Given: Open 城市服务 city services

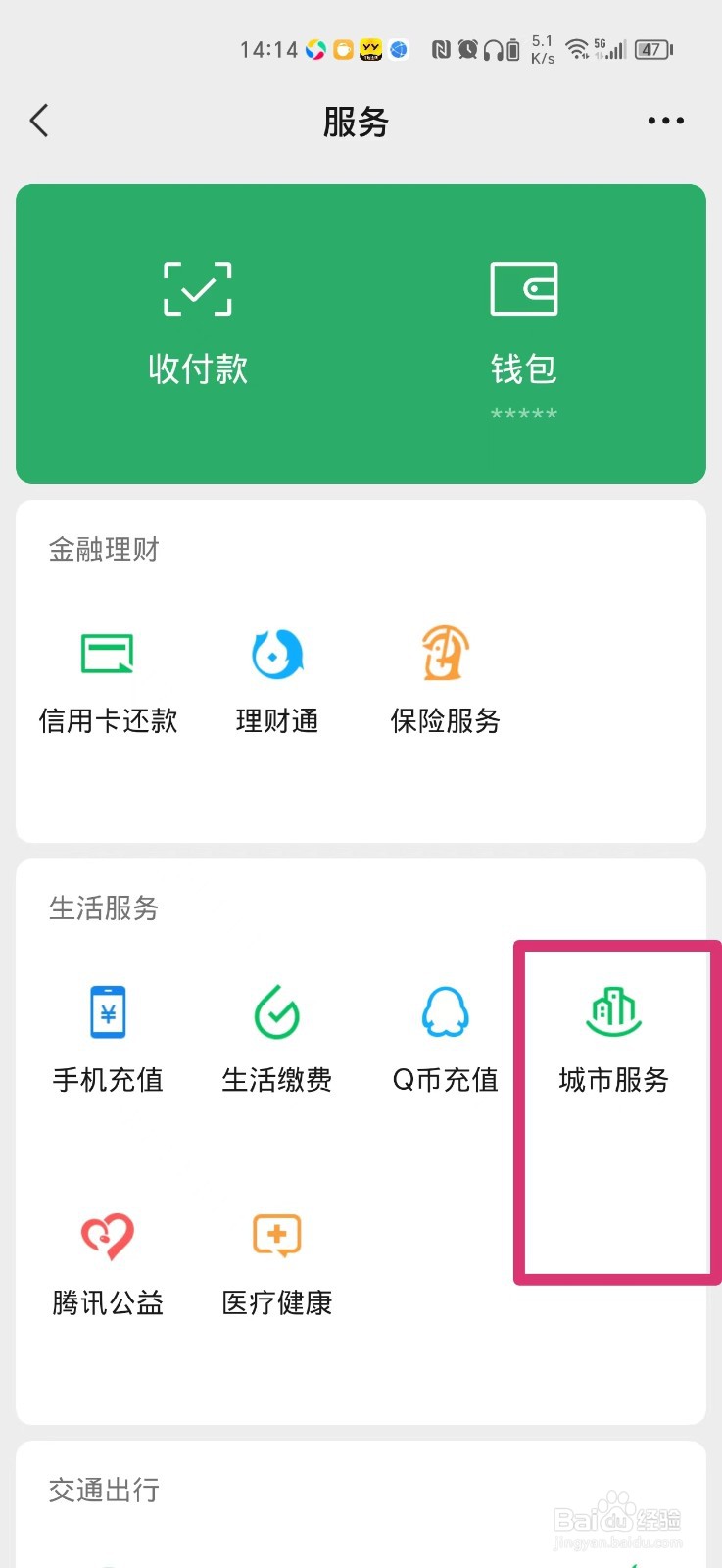Looking at the screenshot, I should tap(614, 1041).
